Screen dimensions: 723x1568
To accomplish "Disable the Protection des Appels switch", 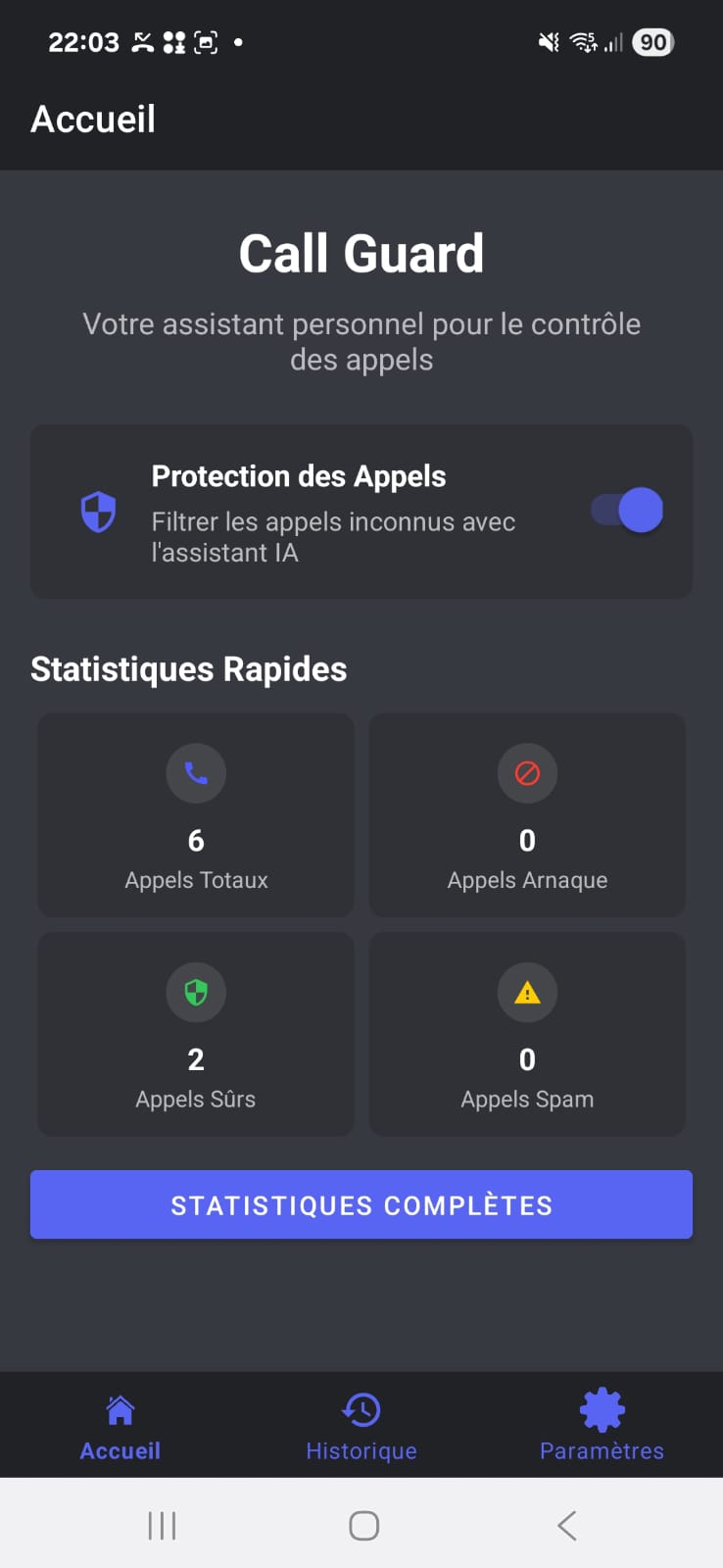I will [x=627, y=511].
